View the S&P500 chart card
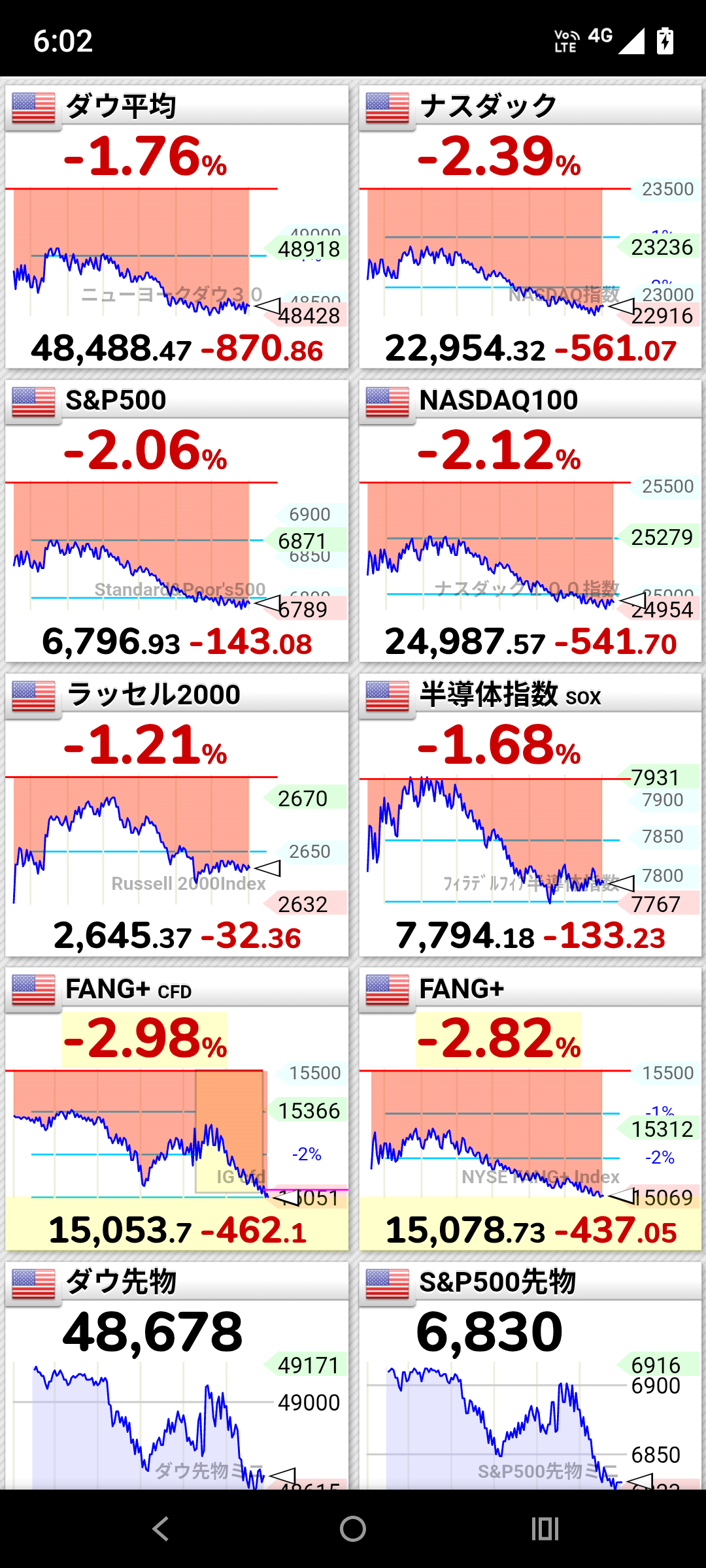 [176, 521]
